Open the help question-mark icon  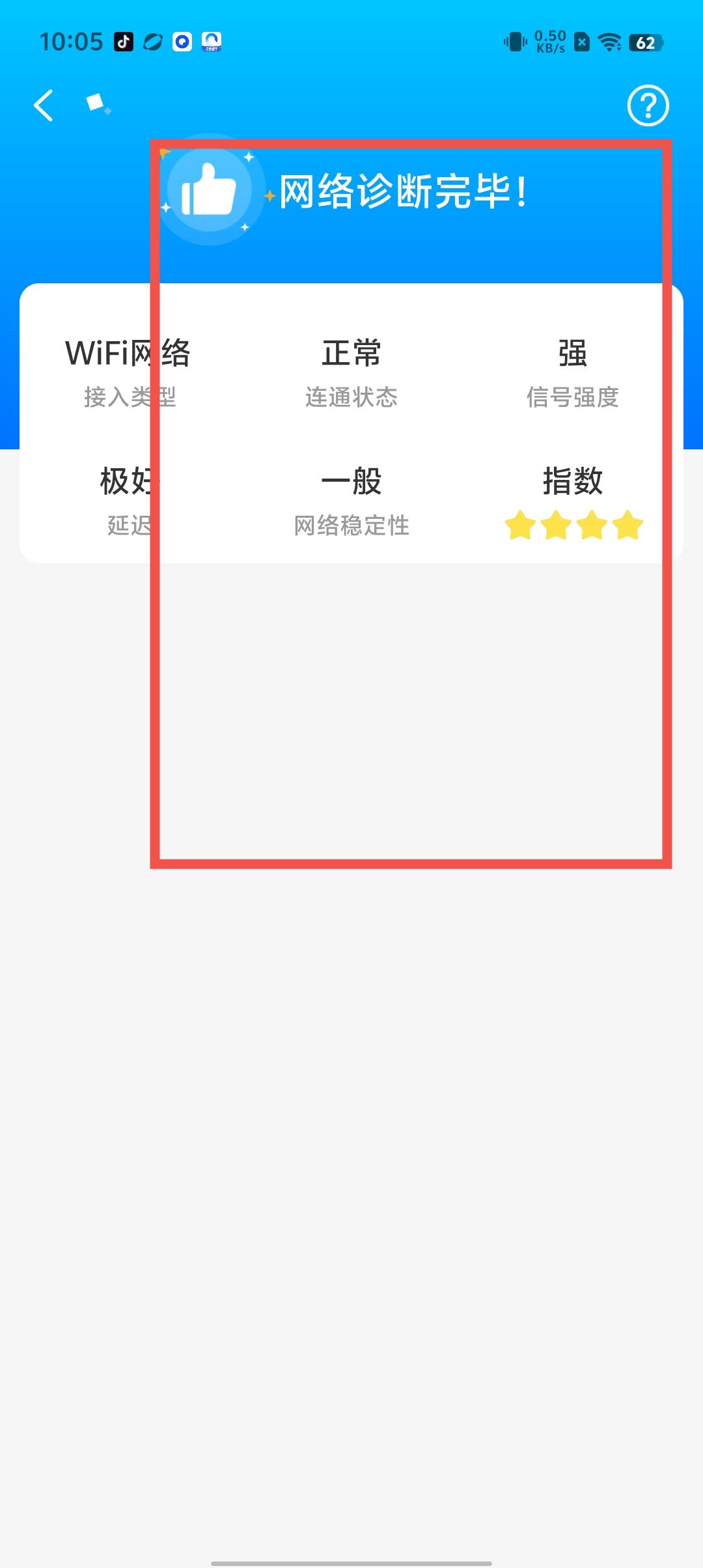click(648, 105)
